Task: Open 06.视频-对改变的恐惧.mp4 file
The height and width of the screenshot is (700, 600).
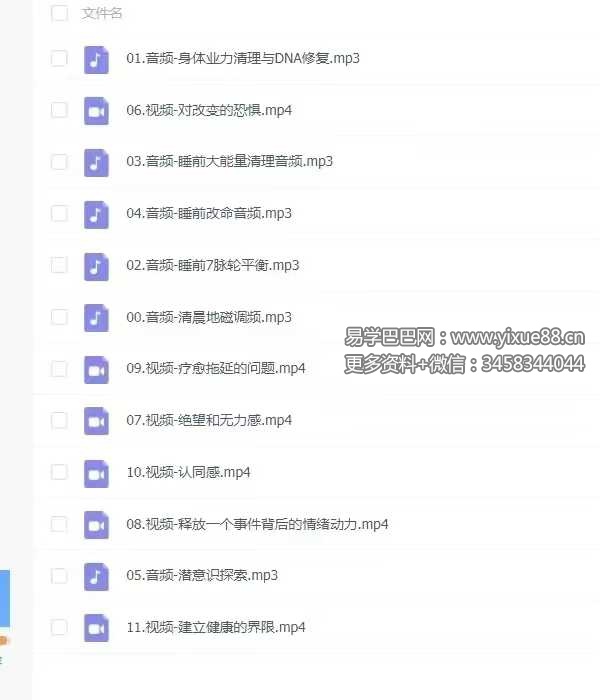Action: [209, 110]
